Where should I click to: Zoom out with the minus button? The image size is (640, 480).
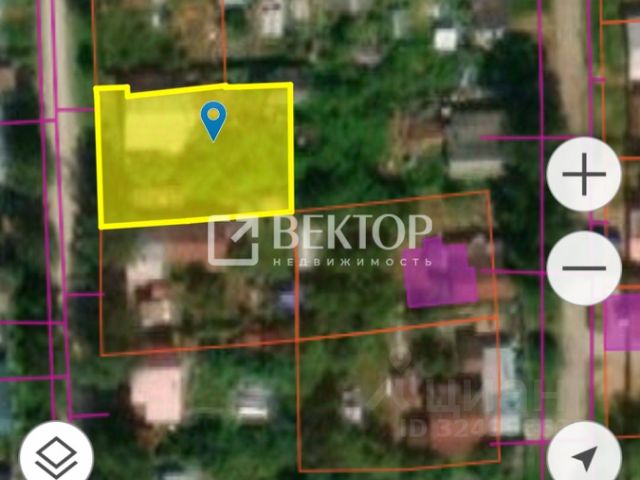[x=585, y=267]
